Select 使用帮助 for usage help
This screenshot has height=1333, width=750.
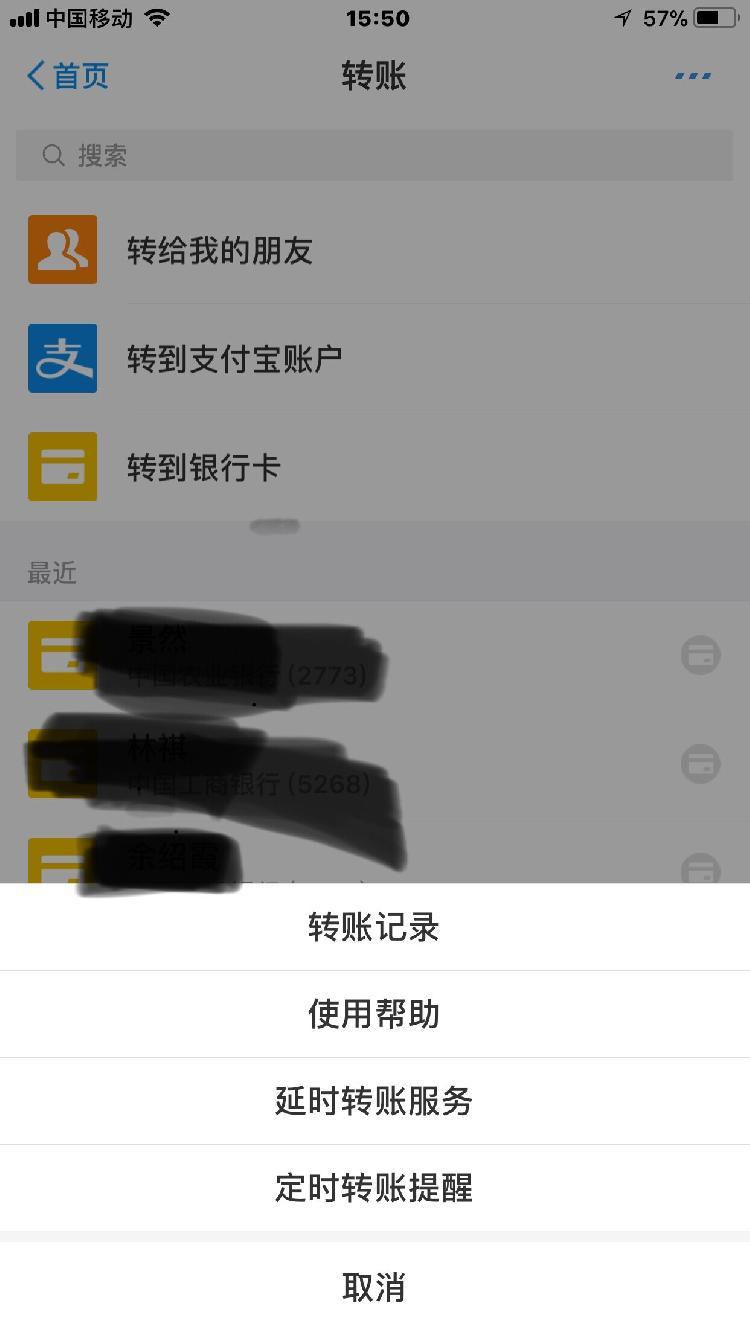point(374,1014)
